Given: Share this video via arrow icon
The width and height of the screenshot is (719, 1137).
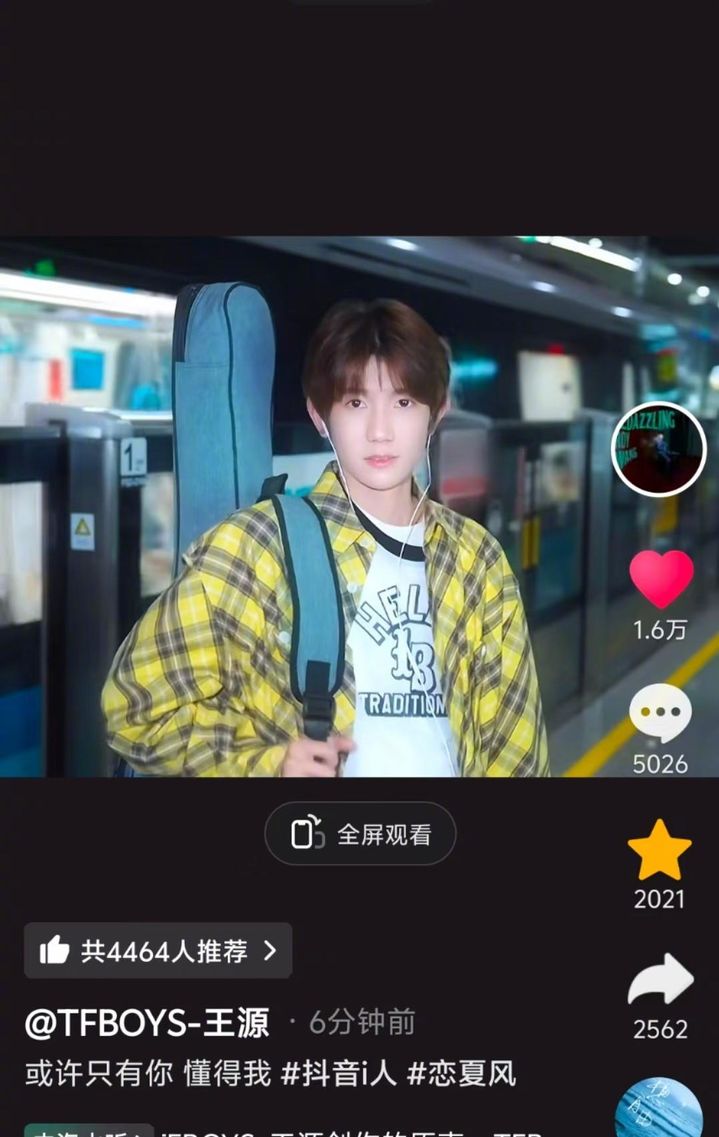Looking at the screenshot, I should 660,981.
